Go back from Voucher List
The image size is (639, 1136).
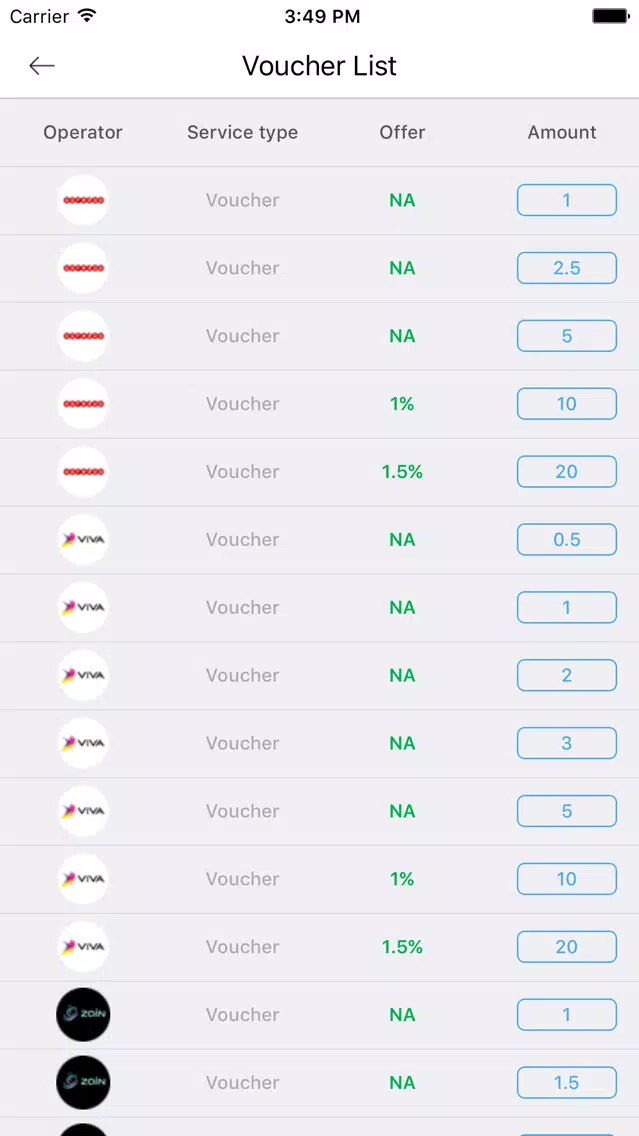42,66
